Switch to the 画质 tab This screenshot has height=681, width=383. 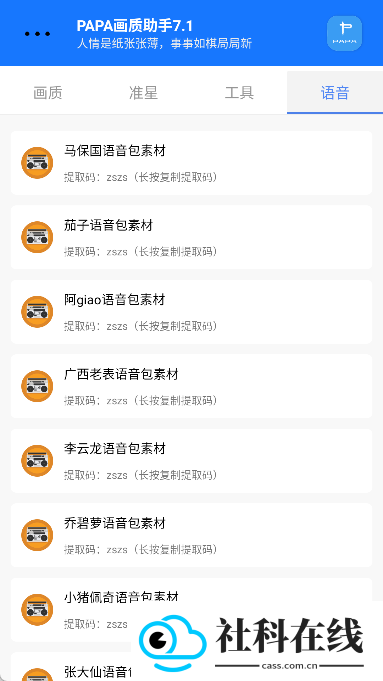point(48,93)
